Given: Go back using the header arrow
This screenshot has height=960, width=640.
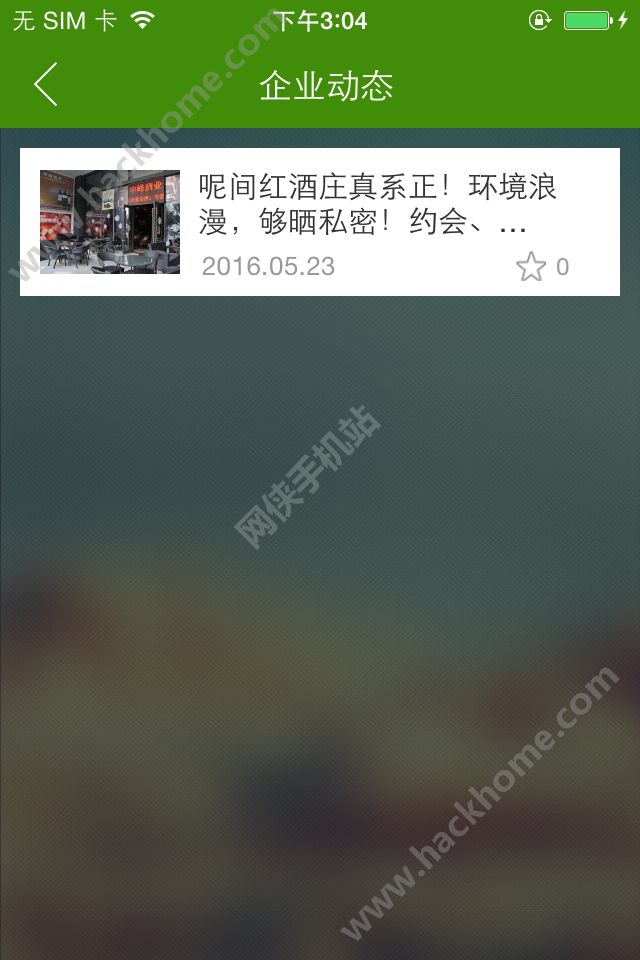Looking at the screenshot, I should point(46,84).
